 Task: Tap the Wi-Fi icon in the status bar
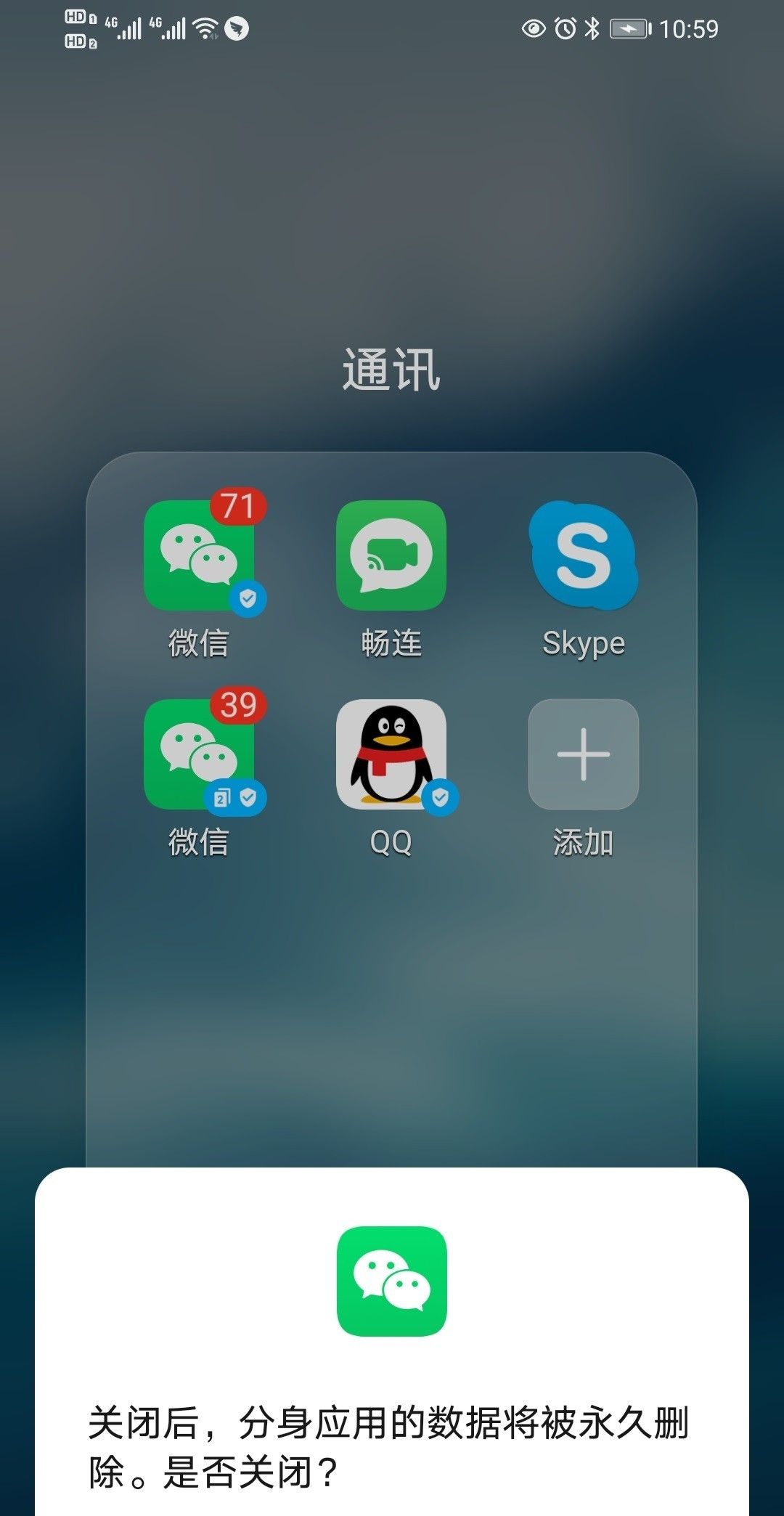pos(204,27)
